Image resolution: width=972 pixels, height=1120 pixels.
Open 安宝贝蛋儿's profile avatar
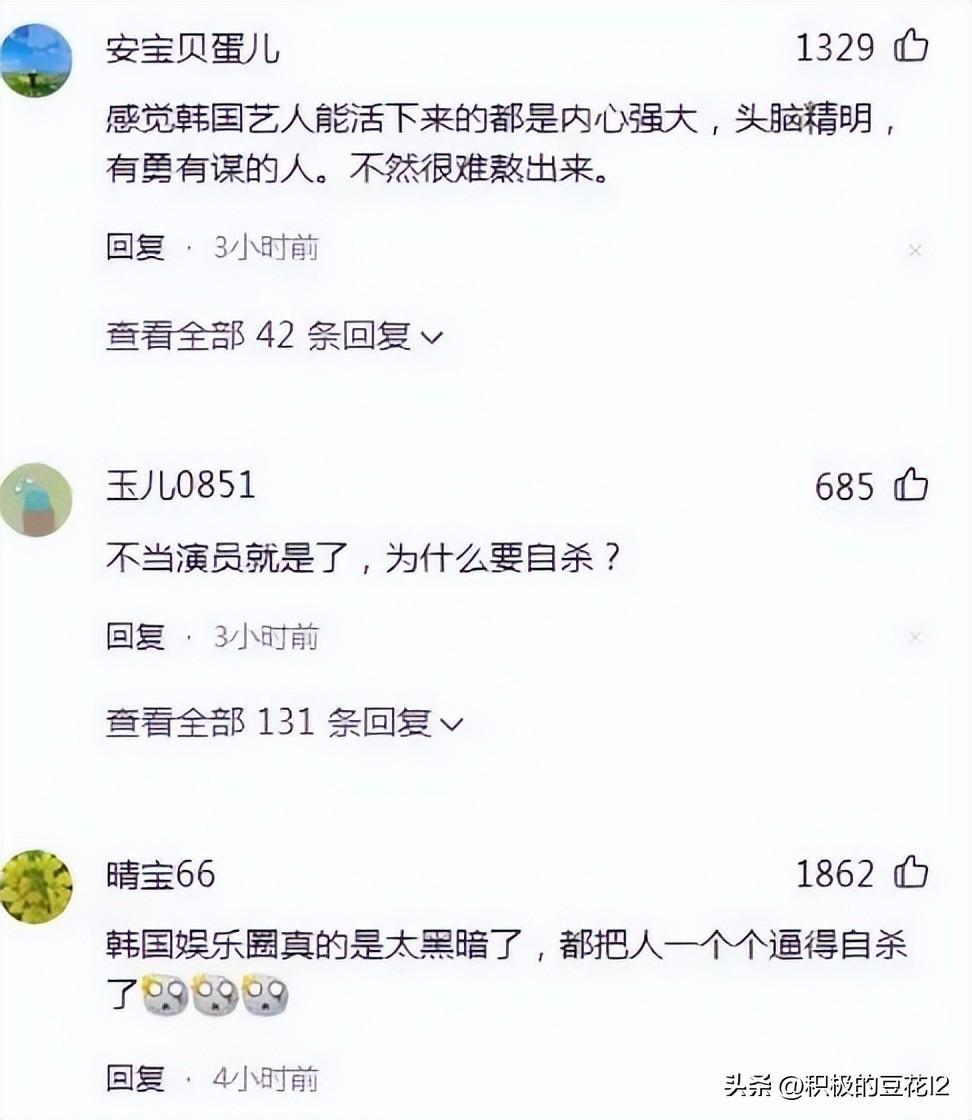(x=36, y=60)
